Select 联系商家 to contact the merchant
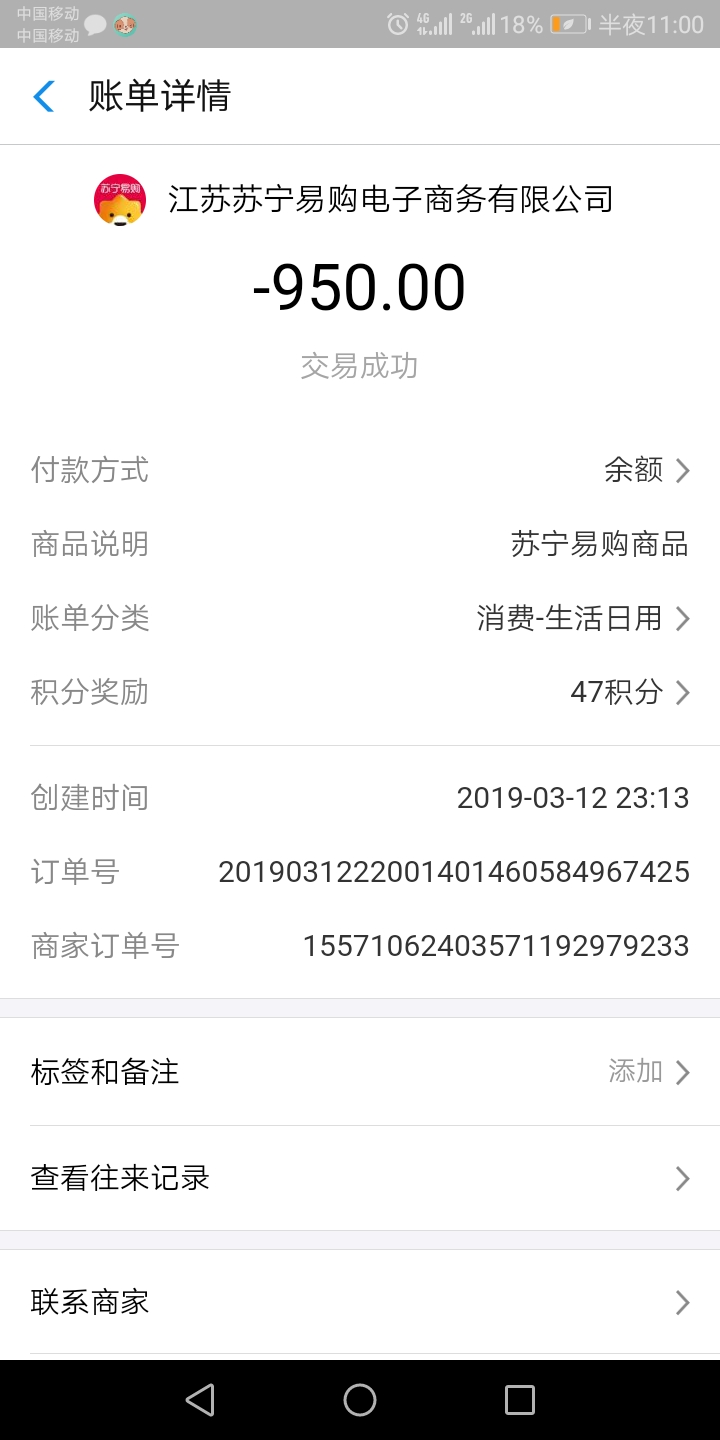The image size is (720, 1440). click(360, 1302)
